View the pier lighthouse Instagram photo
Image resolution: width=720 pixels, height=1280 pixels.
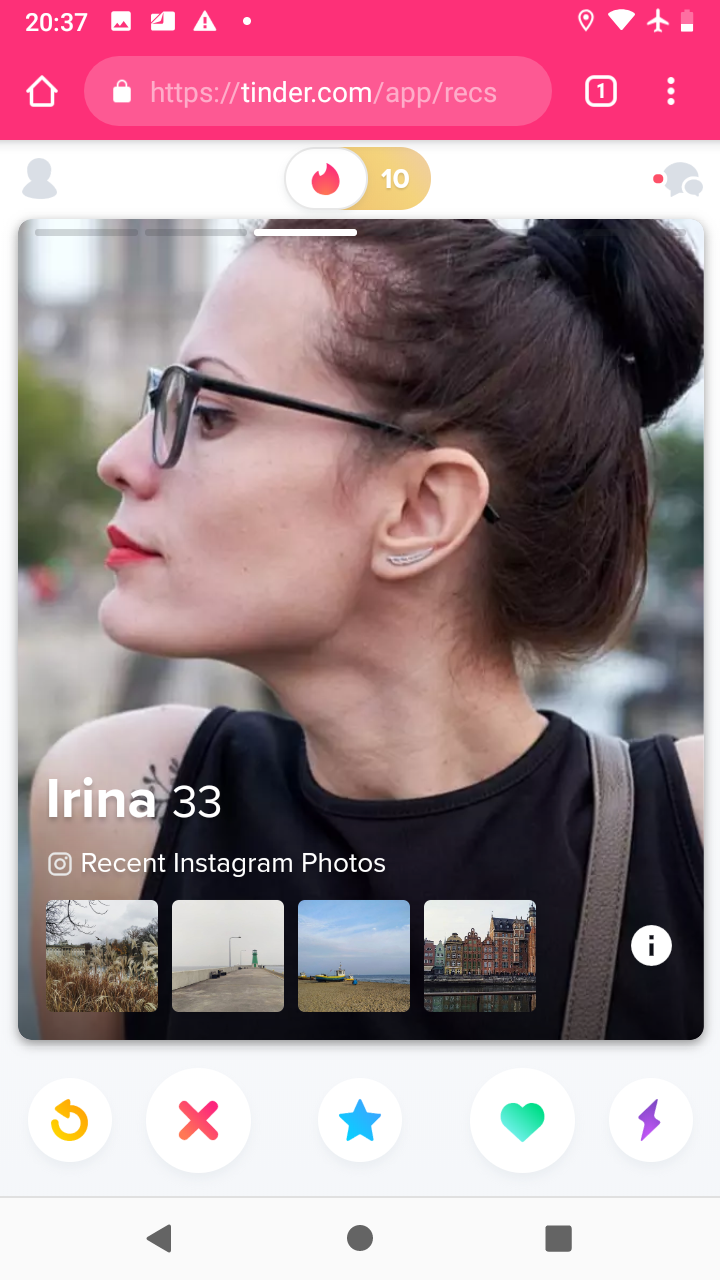click(228, 956)
